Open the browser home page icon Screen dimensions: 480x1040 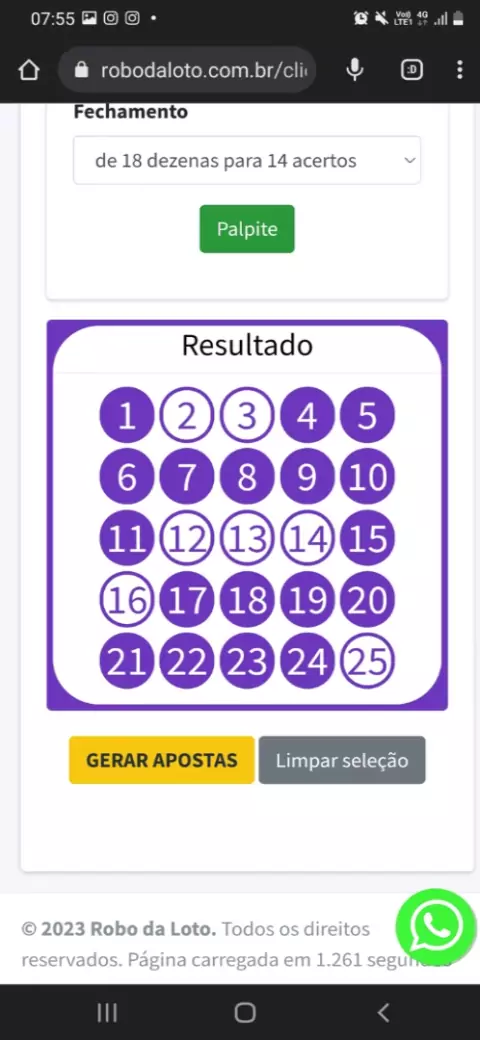(x=29, y=70)
